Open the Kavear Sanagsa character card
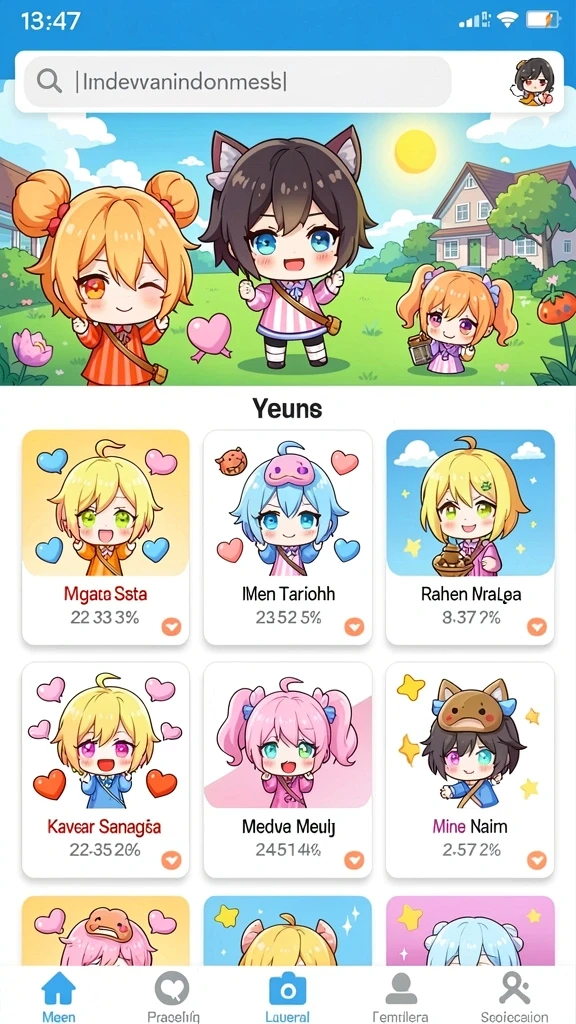The width and height of the screenshot is (576, 1024). [106, 770]
